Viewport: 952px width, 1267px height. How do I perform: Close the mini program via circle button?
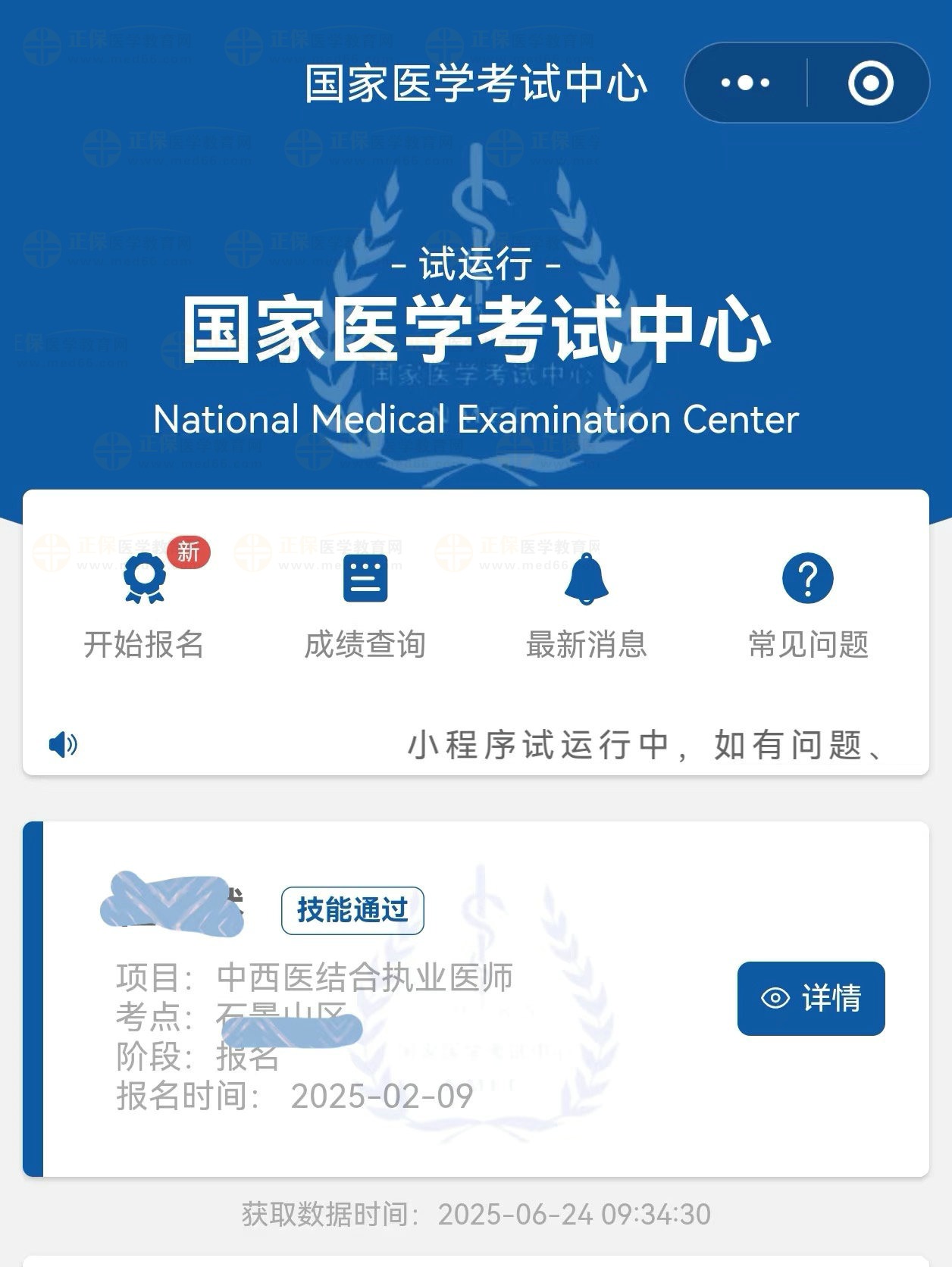click(870, 83)
